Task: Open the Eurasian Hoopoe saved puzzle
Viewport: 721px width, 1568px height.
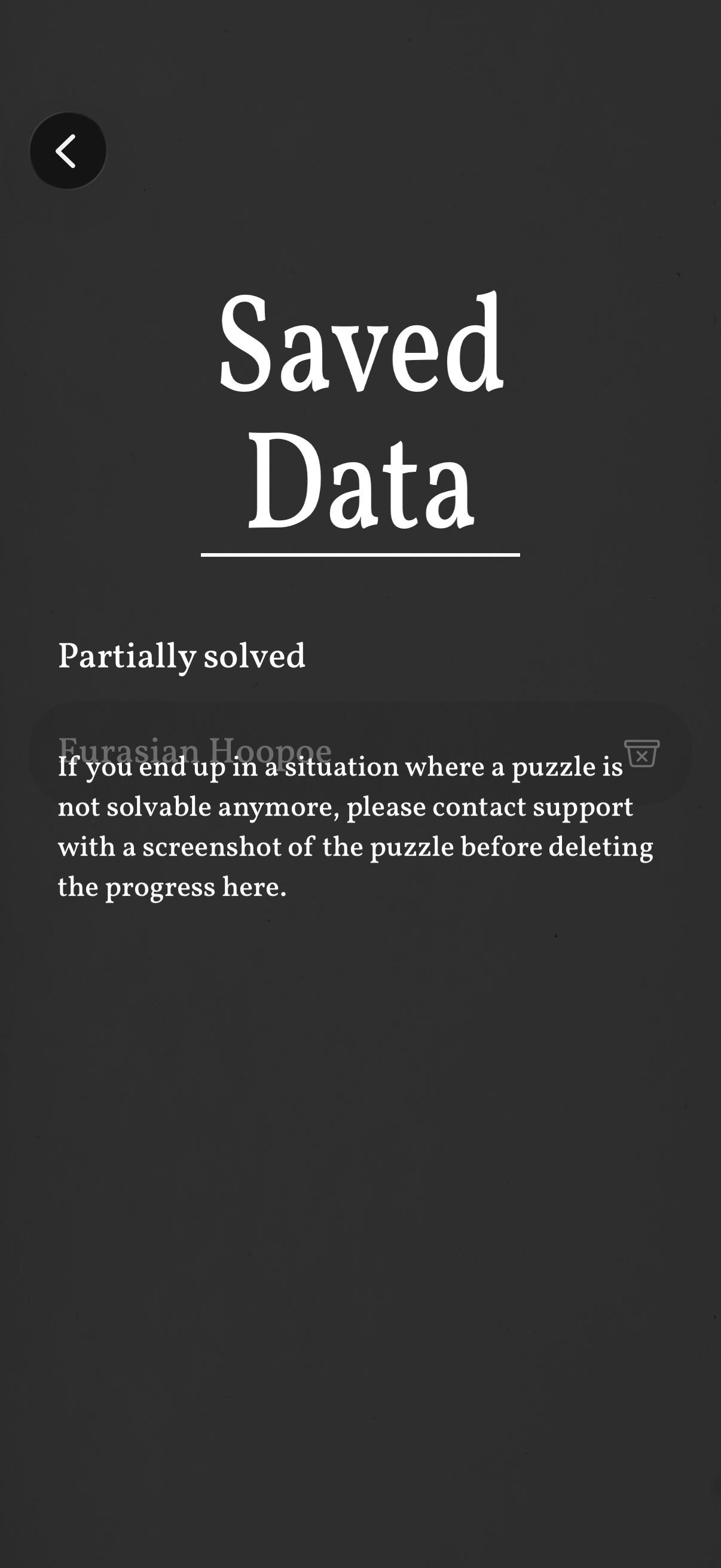Action: tap(195, 750)
